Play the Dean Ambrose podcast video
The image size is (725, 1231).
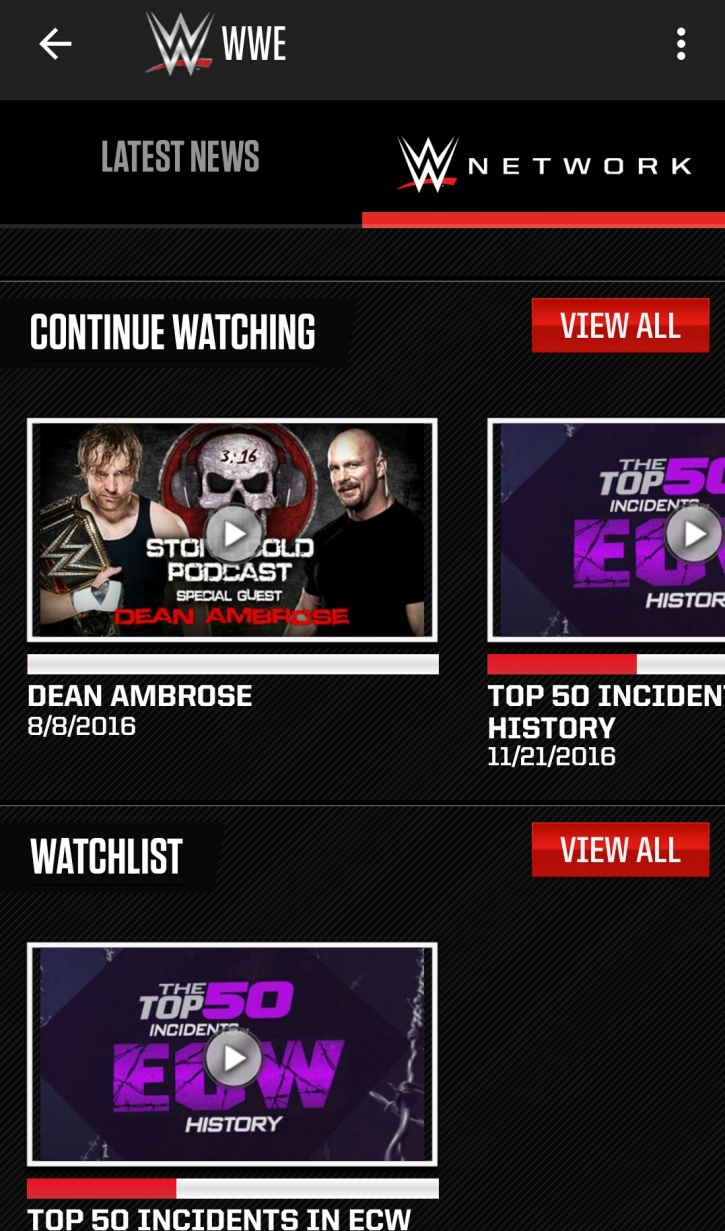232,530
